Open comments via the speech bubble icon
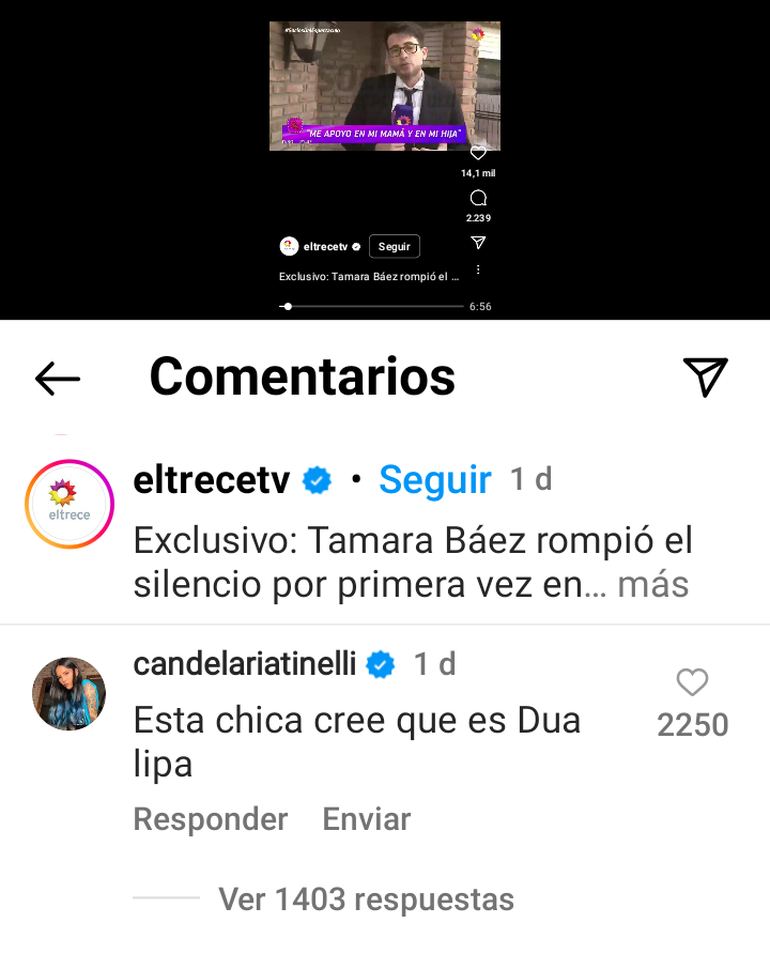Screen dimensions: 770x954 click(x=478, y=199)
